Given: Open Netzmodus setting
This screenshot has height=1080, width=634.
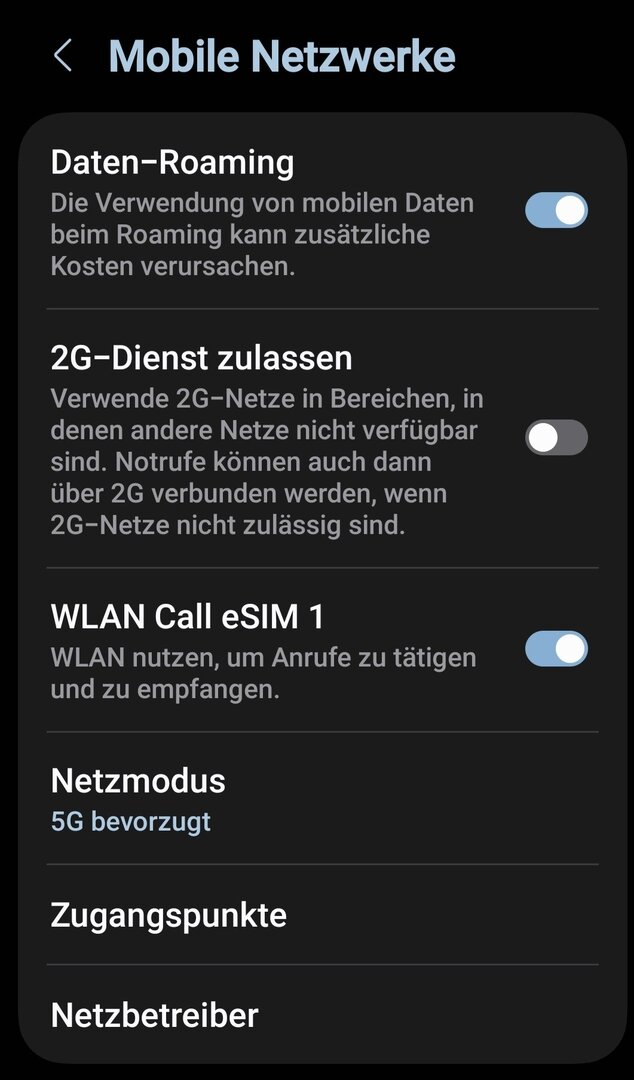Looking at the screenshot, I should (x=138, y=799).
